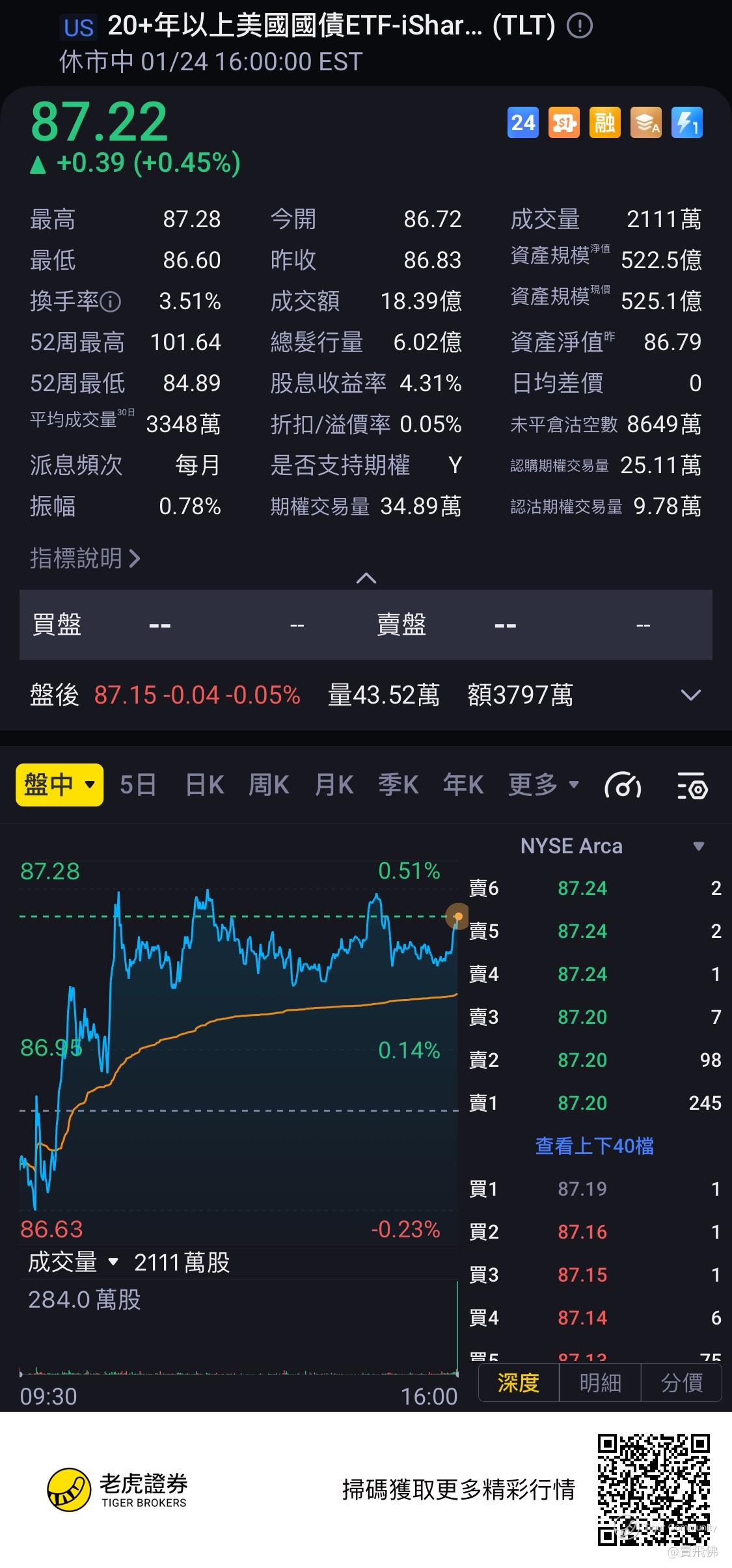Tap the info icon next to 換手率
This screenshot has height=1568, width=732.
click(111, 301)
